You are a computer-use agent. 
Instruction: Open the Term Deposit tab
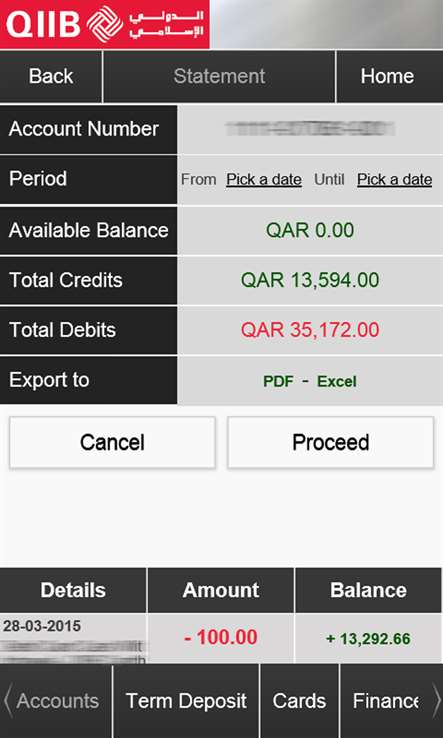186,701
